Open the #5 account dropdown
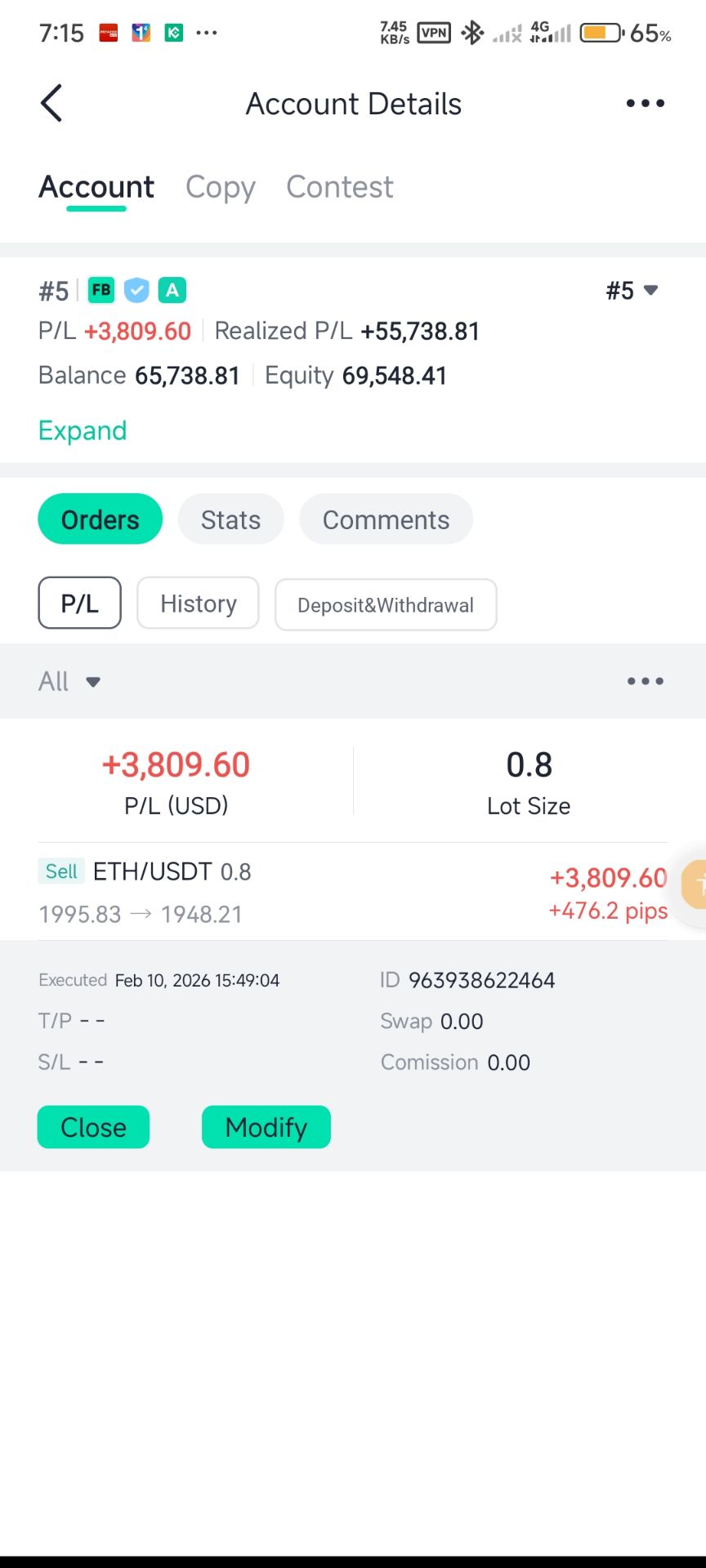The height and width of the screenshot is (1568, 706). tap(632, 291)
